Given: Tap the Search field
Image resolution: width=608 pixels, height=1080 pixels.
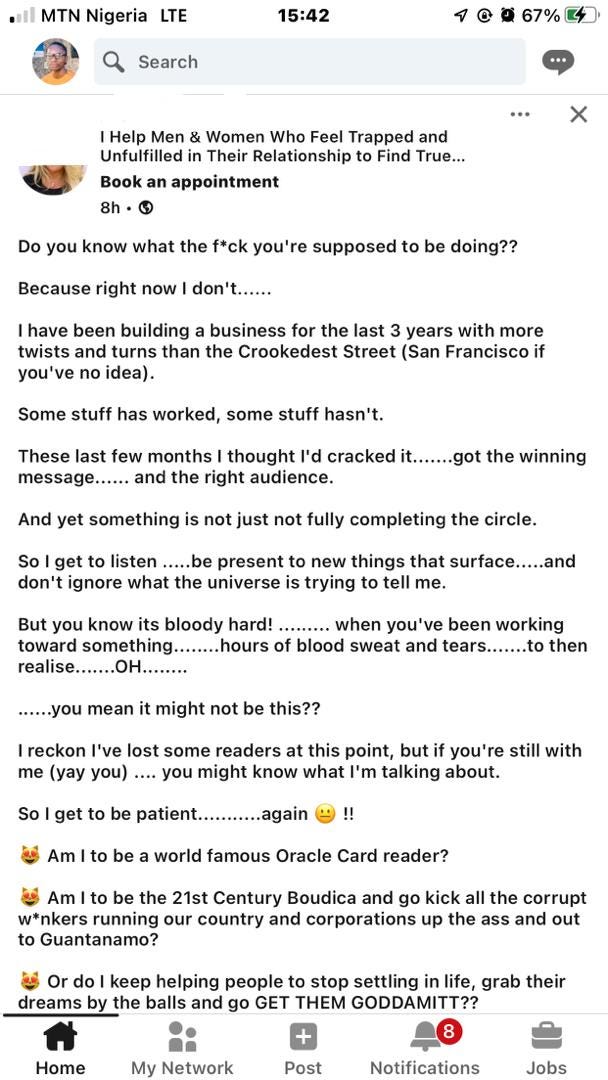Looking at the screenshot, I should [x=310, y=62].
